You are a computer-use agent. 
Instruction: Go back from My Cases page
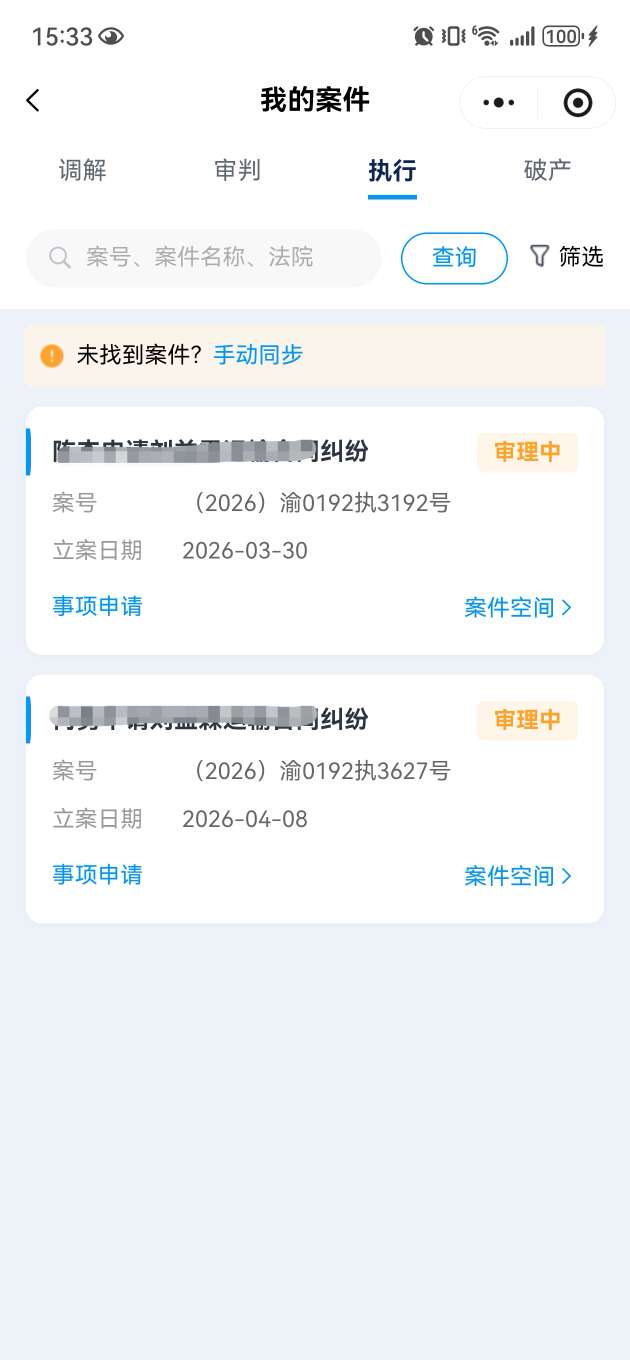pyautogui.click(x=33, y=100)
